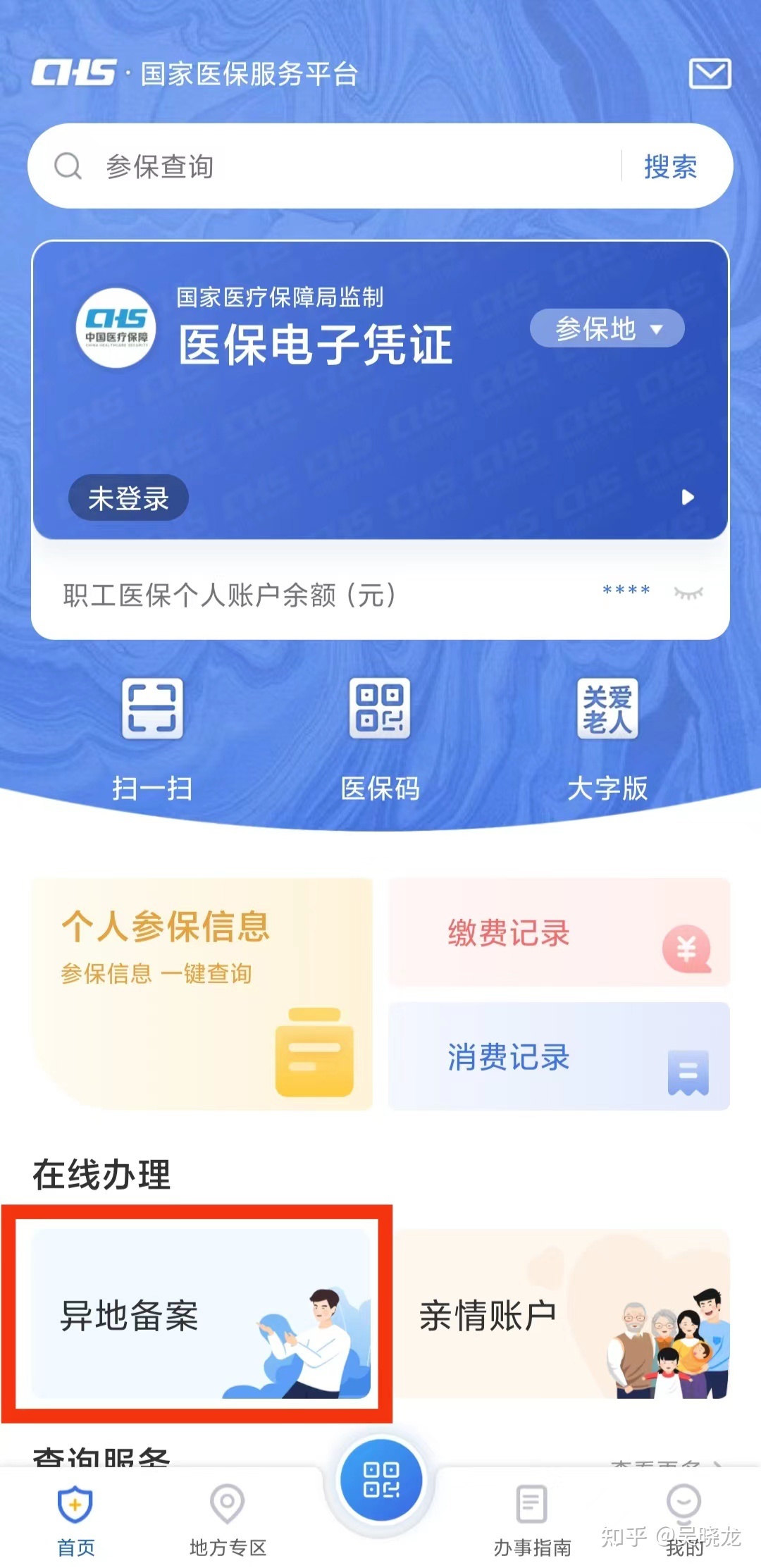The height and width of the screenshot is (1568, 761).
Task: Open 亲情账户 service
Action: 560,1314
